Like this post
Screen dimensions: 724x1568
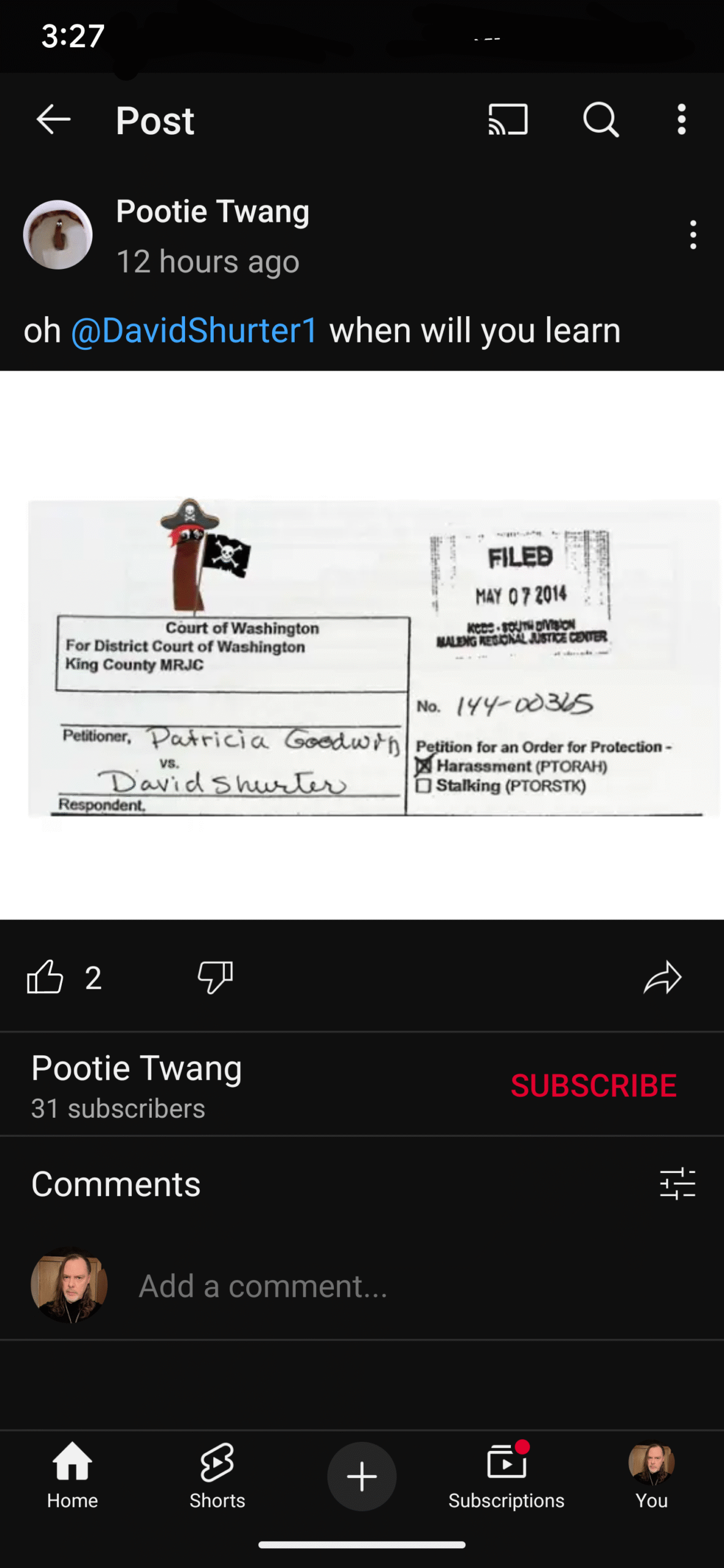45,976
